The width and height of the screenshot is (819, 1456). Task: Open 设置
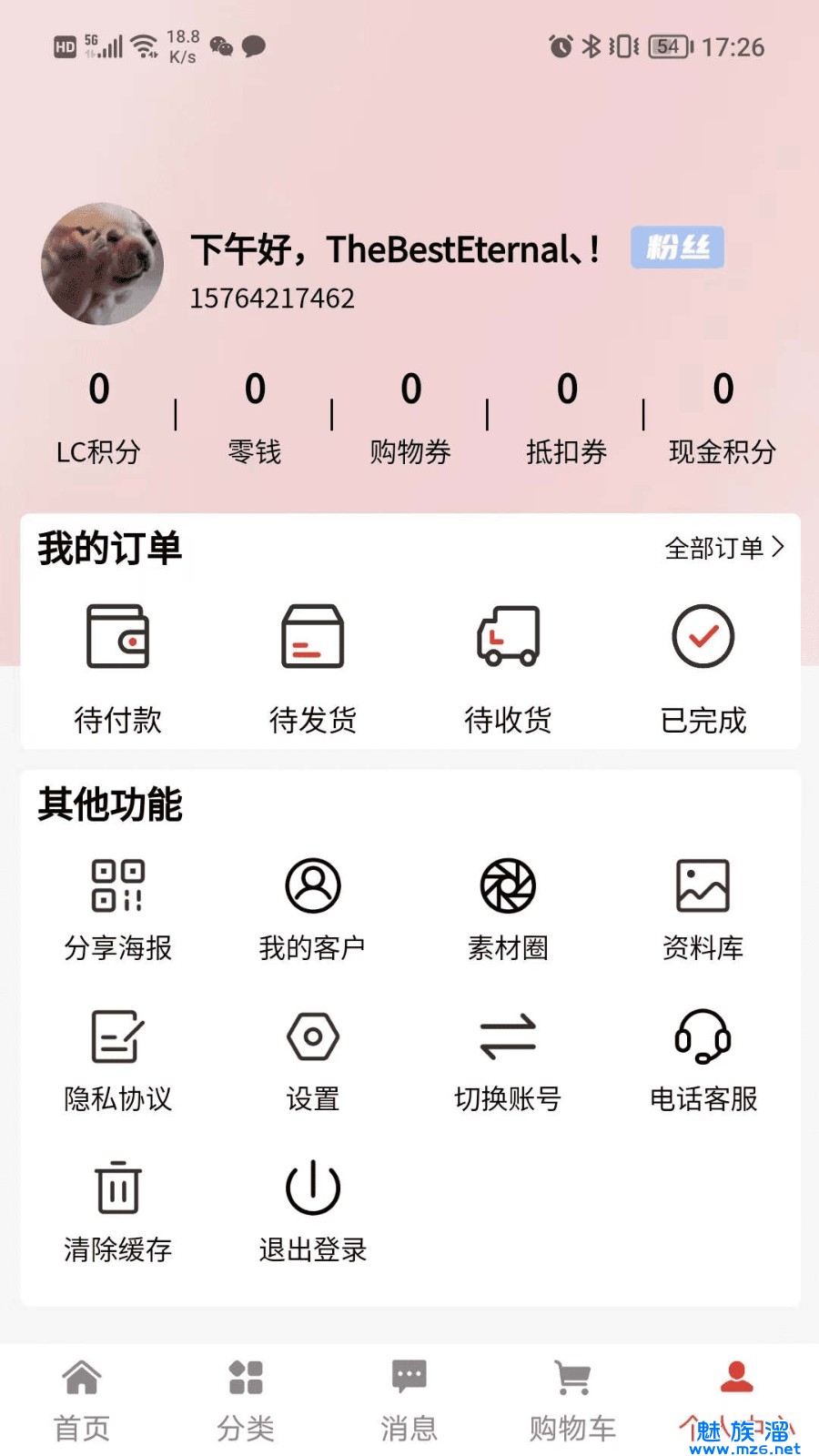click(x=312, y=1060)
